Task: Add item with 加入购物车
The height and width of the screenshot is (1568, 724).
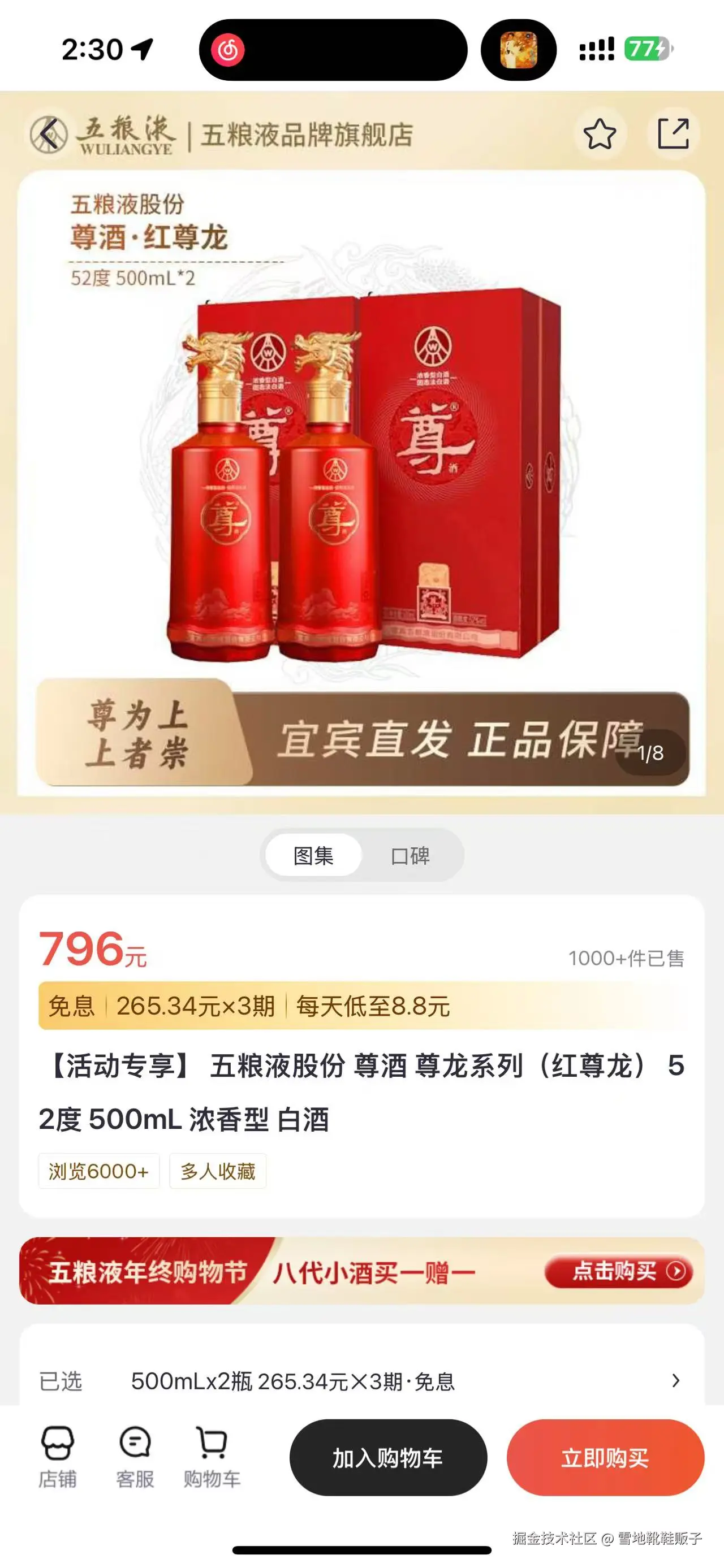Action: coord(388,1458)
